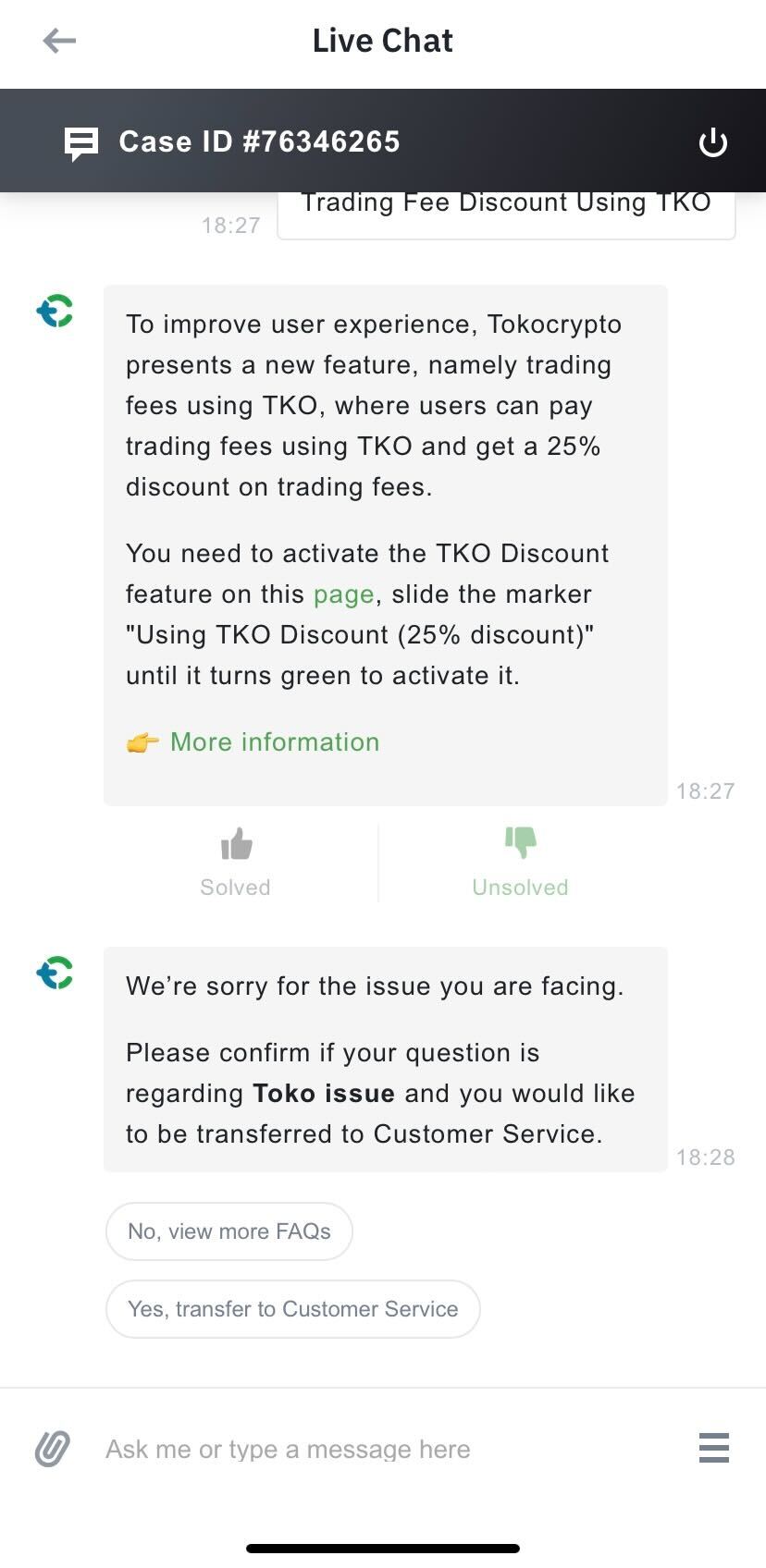Open the More information link
766x1568 pixels.
coord(274,742)
